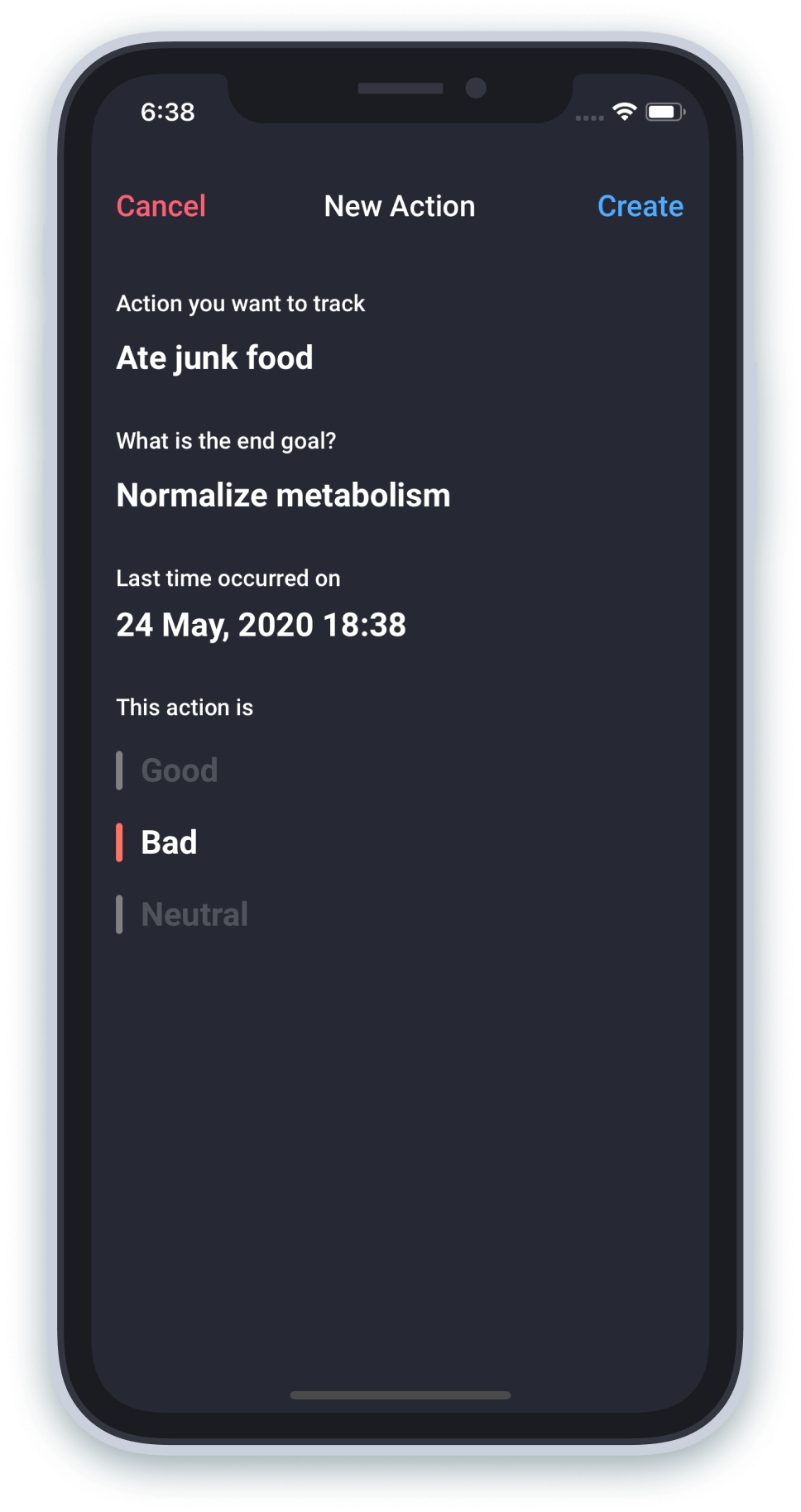Tap the 'This action is' section heading
The width and height of the screenshot is (801, 1512).
point(185,707)
